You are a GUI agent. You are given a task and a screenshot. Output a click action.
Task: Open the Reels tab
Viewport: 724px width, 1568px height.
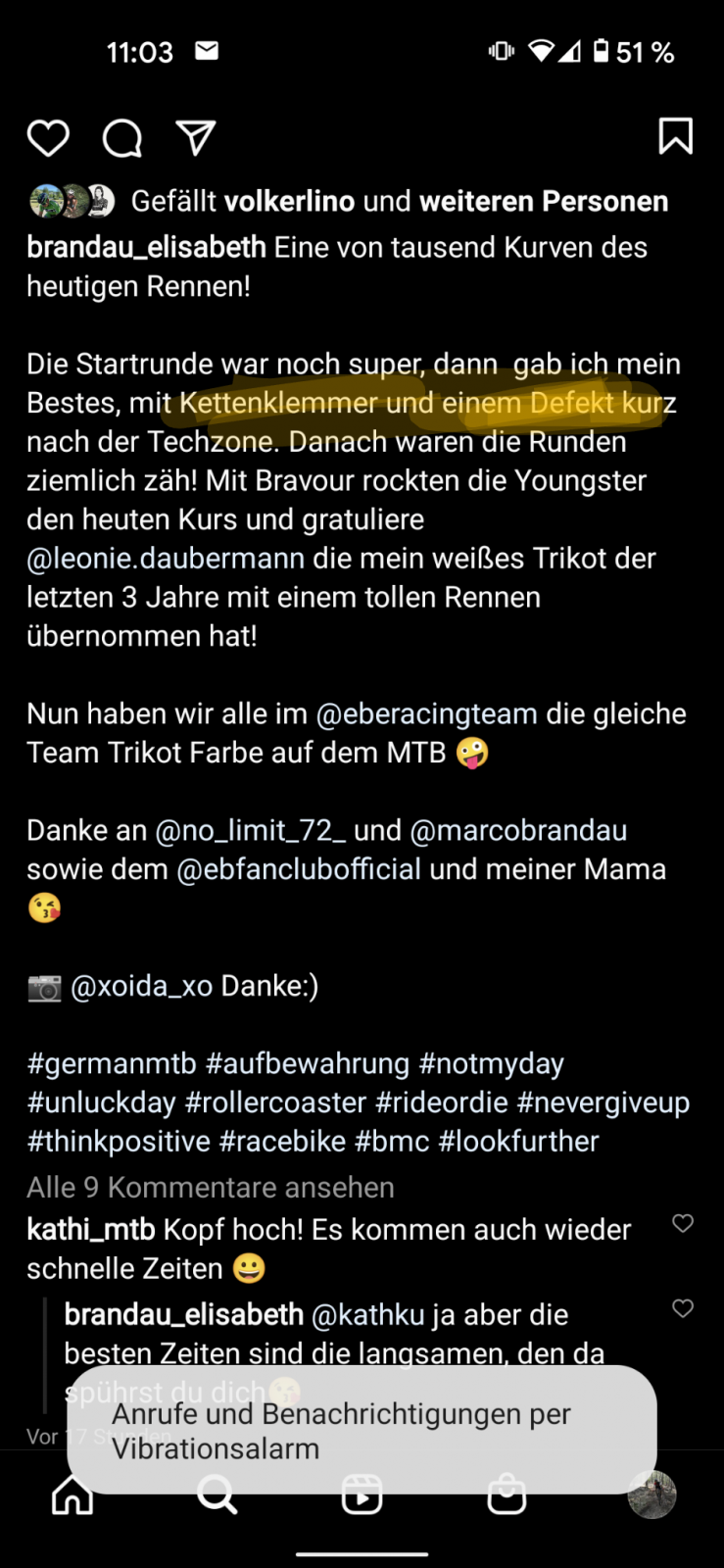[x=362, y=1495]
